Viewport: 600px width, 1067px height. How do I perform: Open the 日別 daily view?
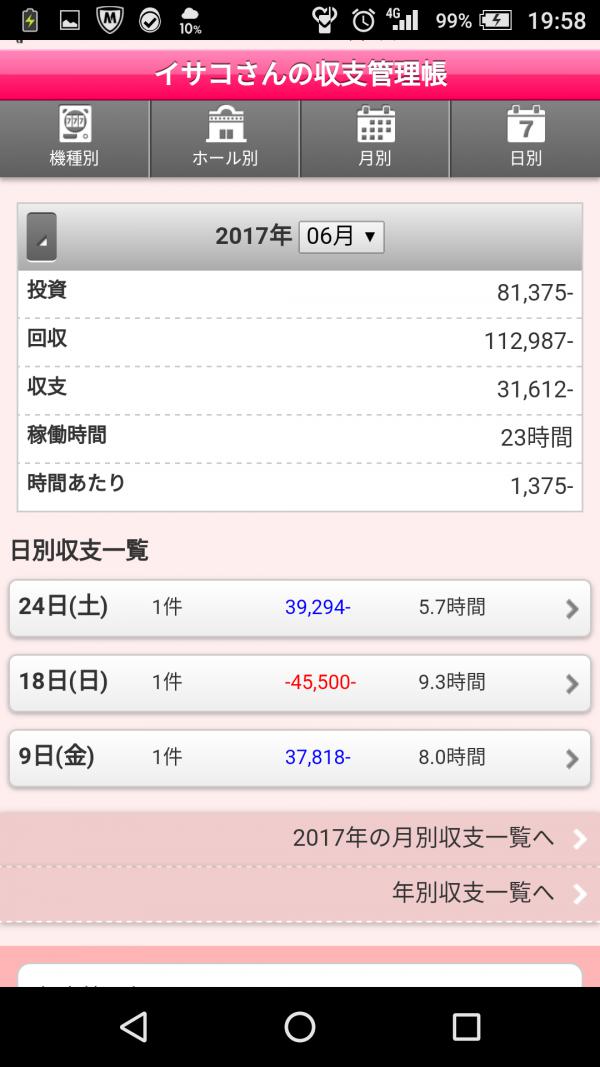pos(525,139)
